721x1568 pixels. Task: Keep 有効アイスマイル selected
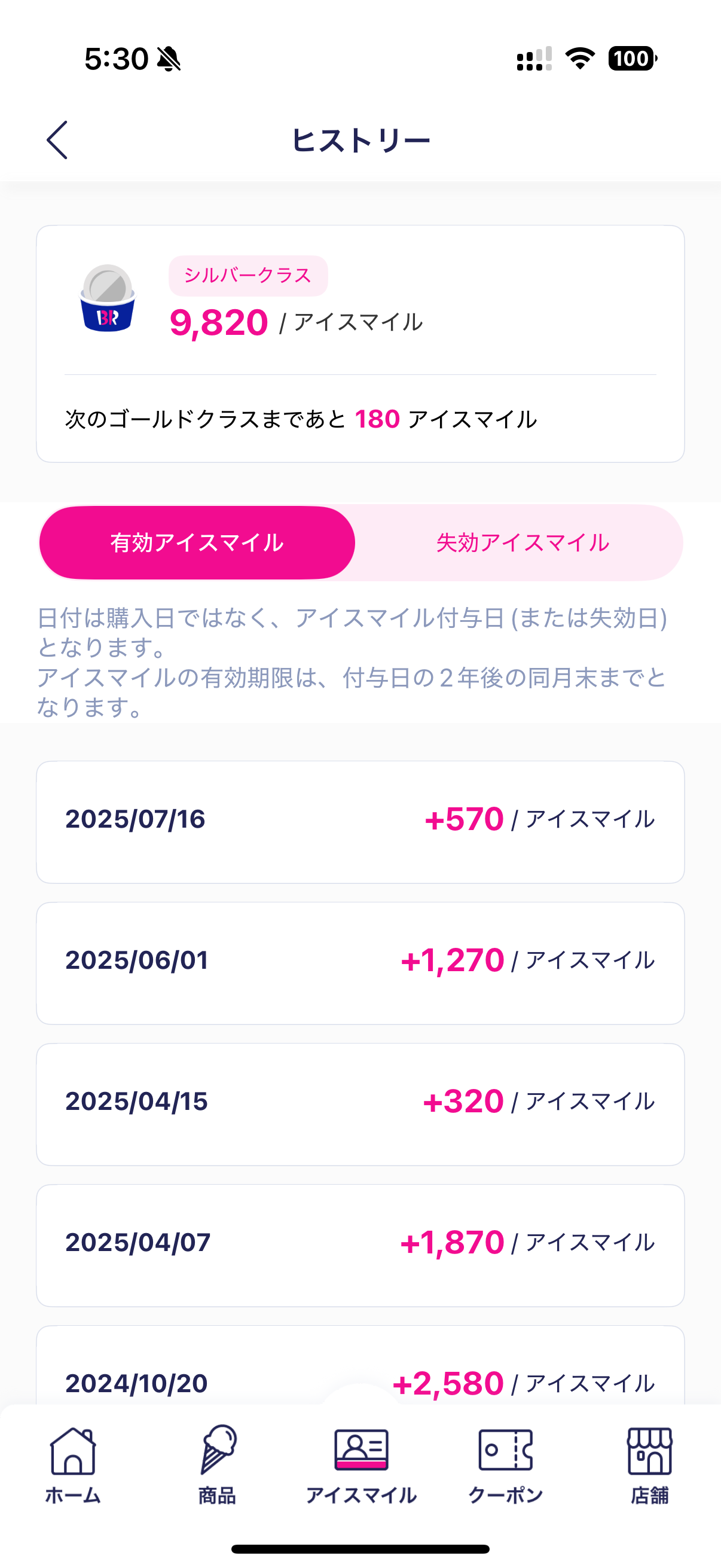[x=197, y=541]
